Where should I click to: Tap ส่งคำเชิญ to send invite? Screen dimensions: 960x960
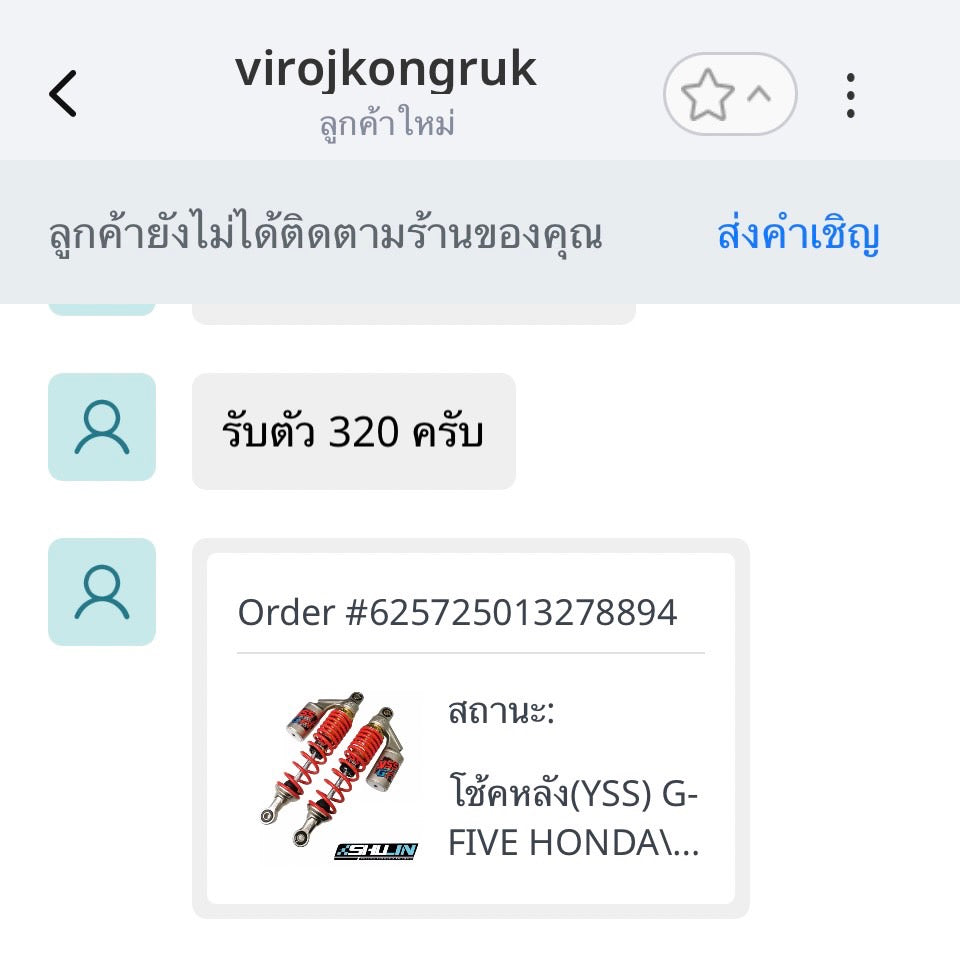[x=798, y=236]
